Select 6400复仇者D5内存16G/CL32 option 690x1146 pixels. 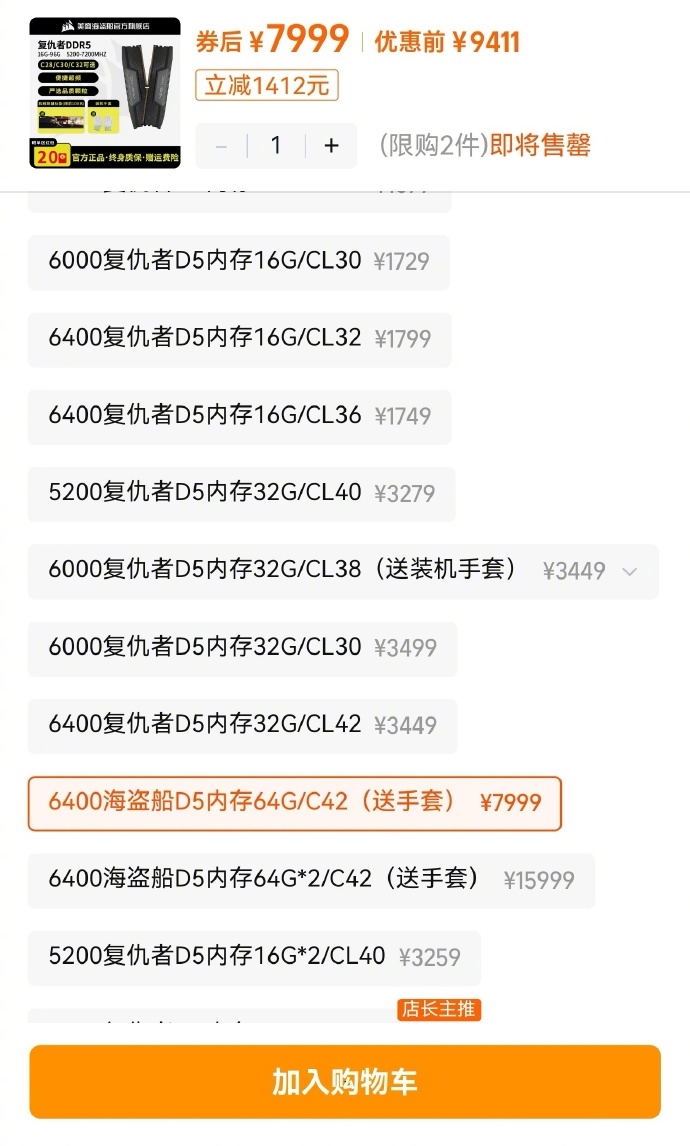coord(239,339)
